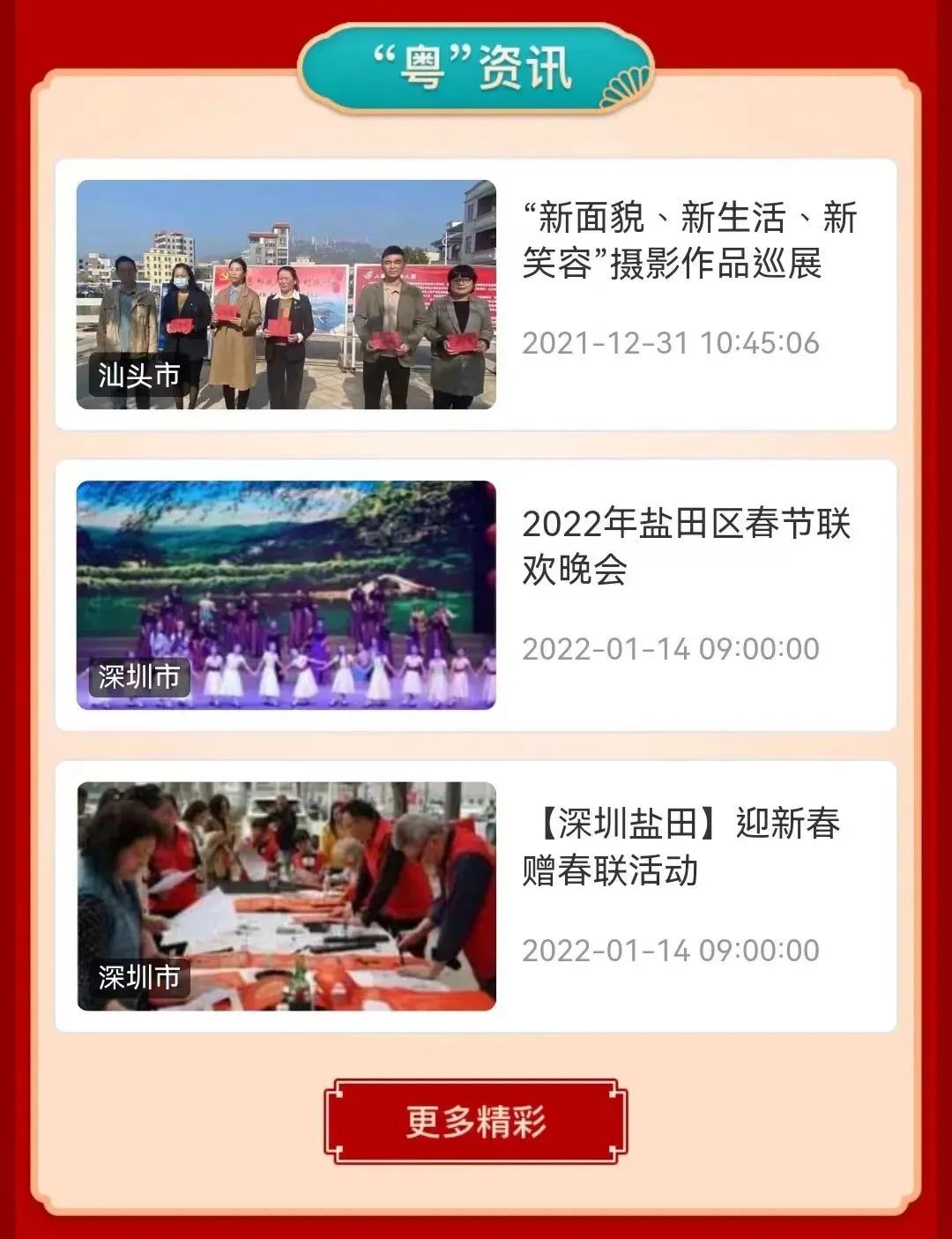This screenshot has width=952, height=1239.
Task: View the 【深圳盐田】迎新春赠春联活动 article
Action: [681, 847]
